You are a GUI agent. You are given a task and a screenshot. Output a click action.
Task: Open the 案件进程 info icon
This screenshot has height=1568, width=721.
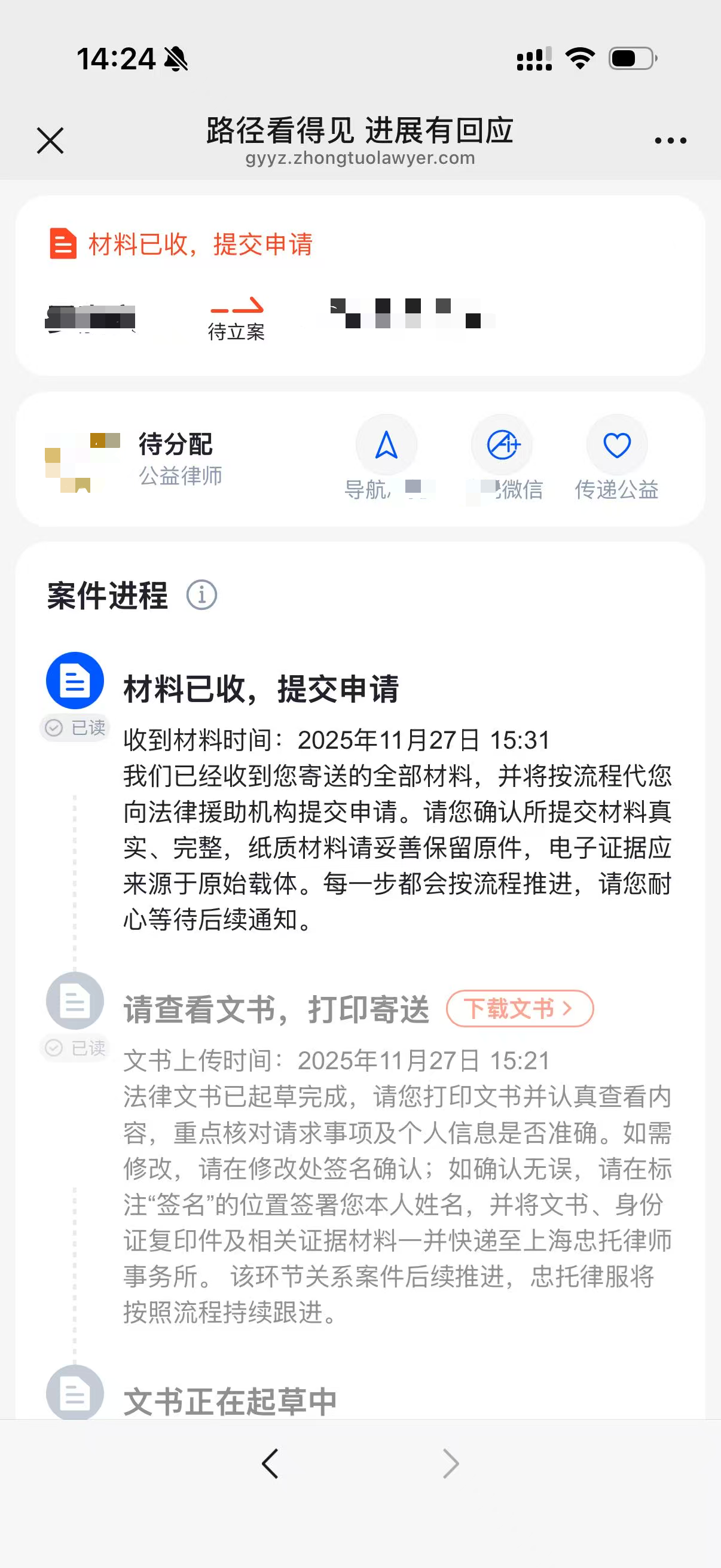(201, 594)
